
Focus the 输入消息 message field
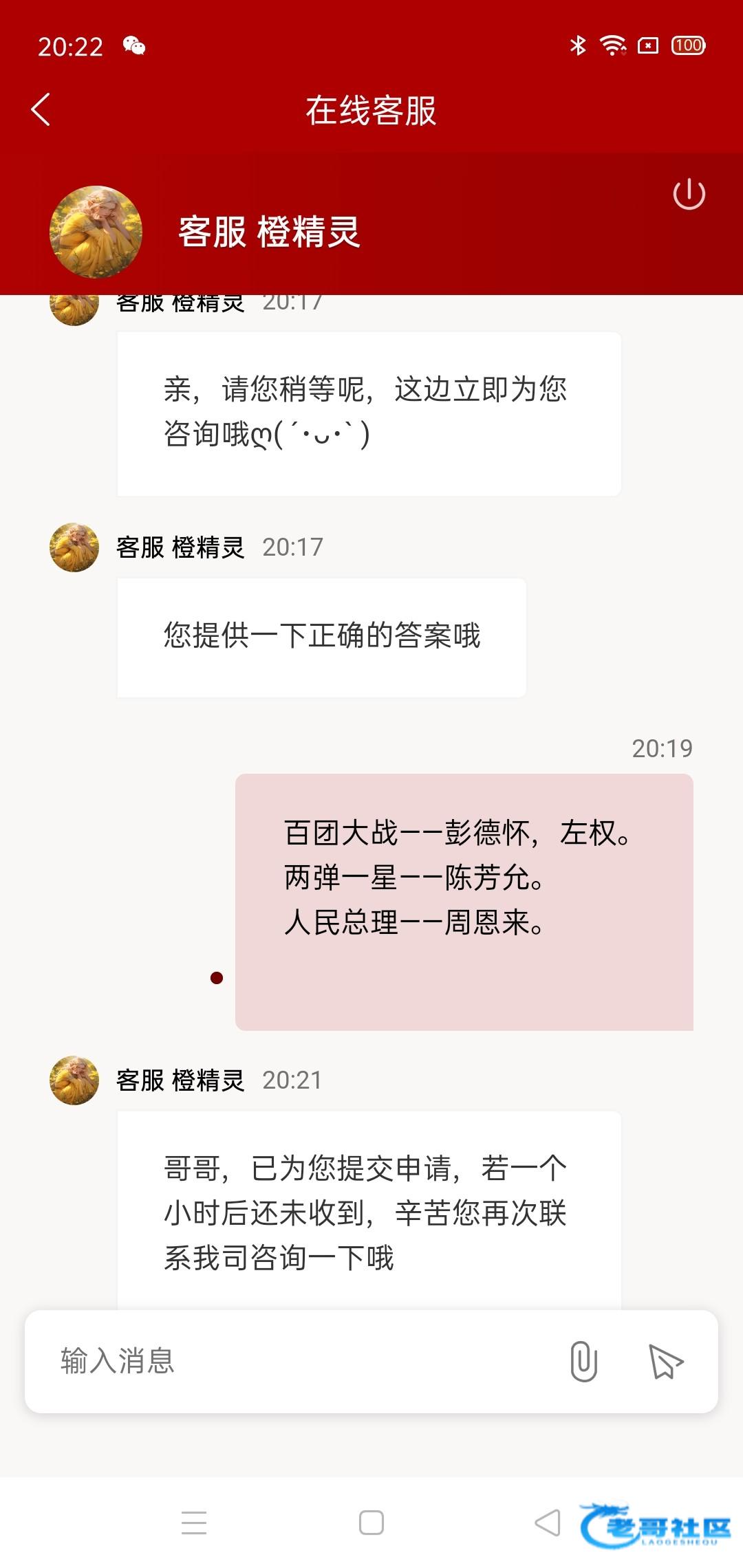296,1361
